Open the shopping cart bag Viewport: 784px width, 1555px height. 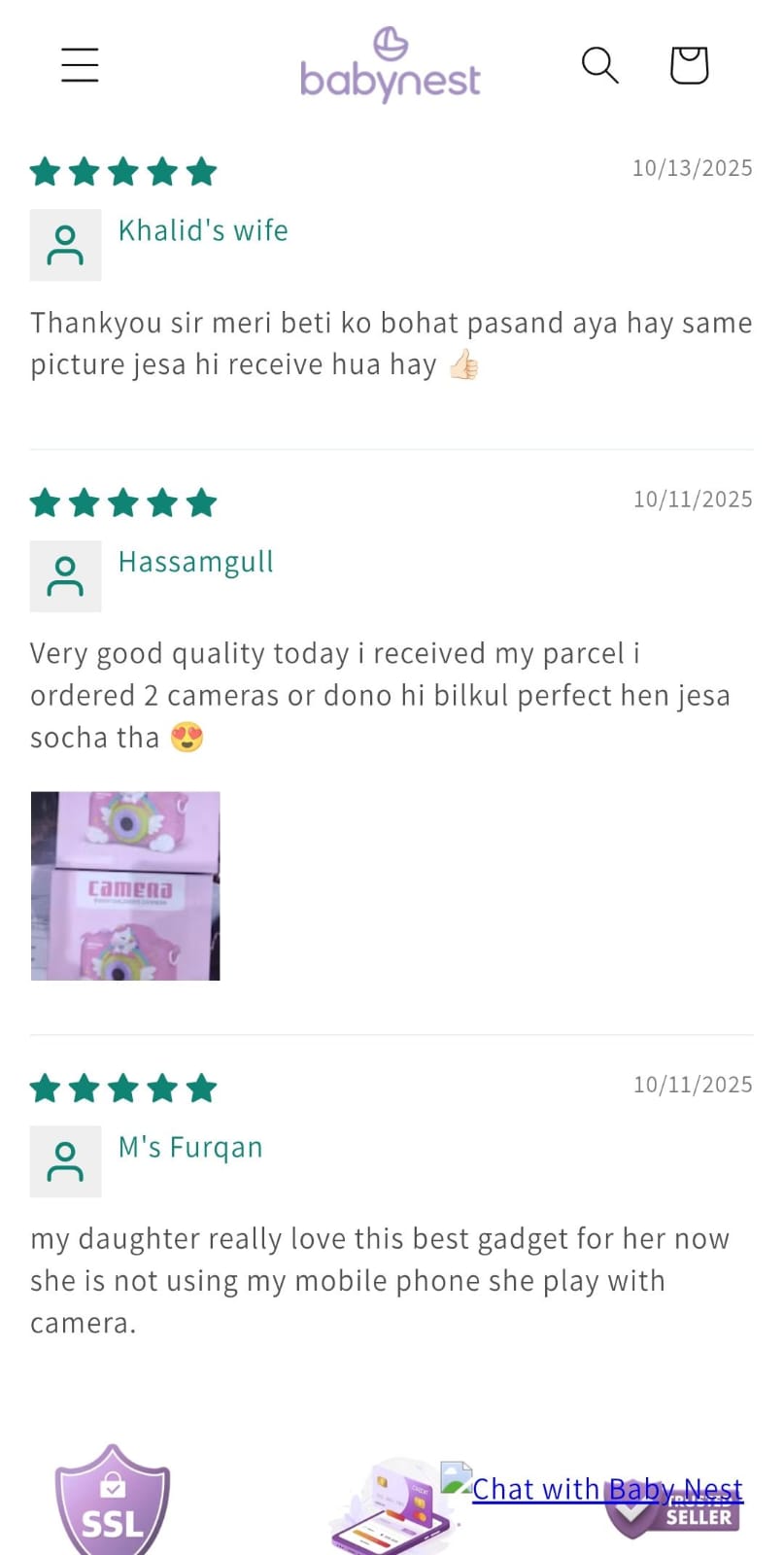[x=689, y=65]
